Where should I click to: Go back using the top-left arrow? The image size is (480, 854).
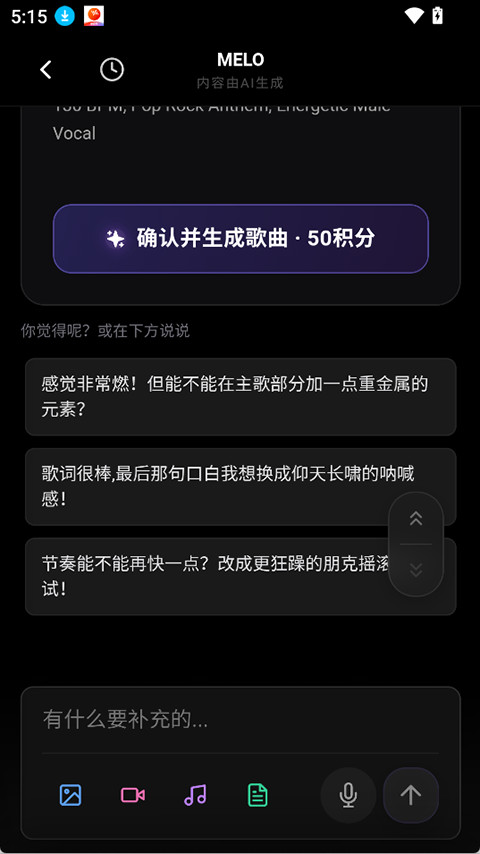coord(46,70)
